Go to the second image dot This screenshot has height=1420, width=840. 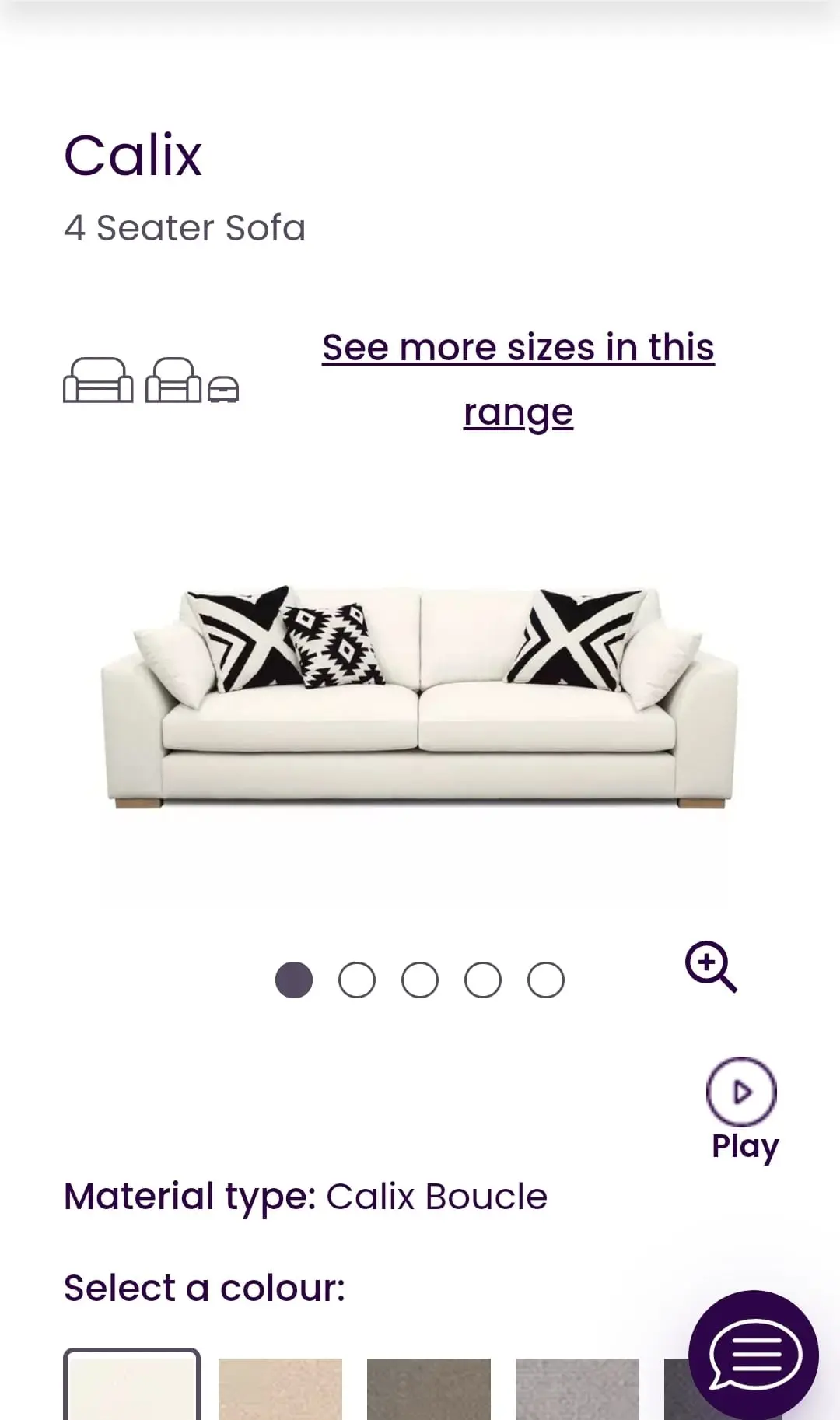357,980
